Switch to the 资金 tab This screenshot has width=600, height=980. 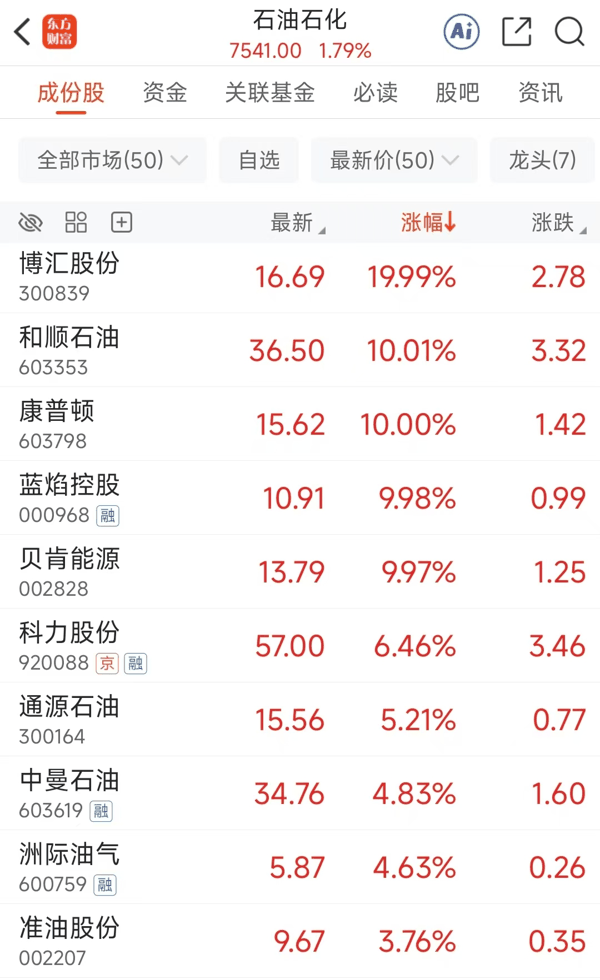165,94
